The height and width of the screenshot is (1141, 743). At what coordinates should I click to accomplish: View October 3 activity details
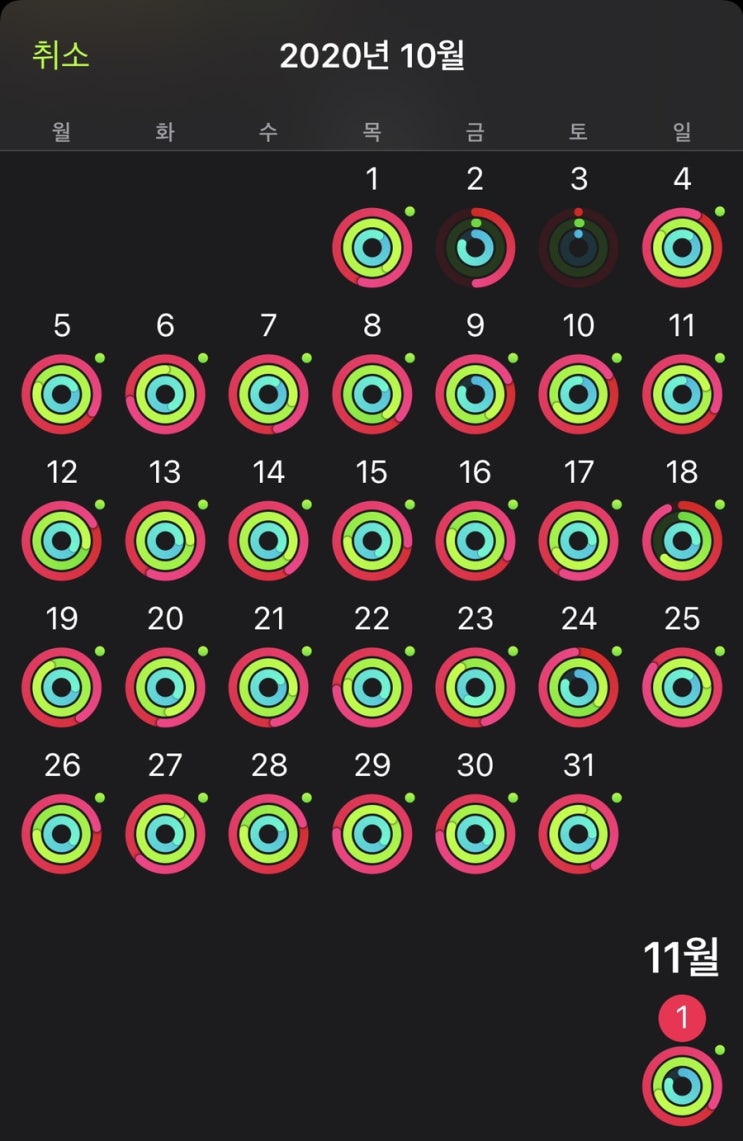click(578, 247)
